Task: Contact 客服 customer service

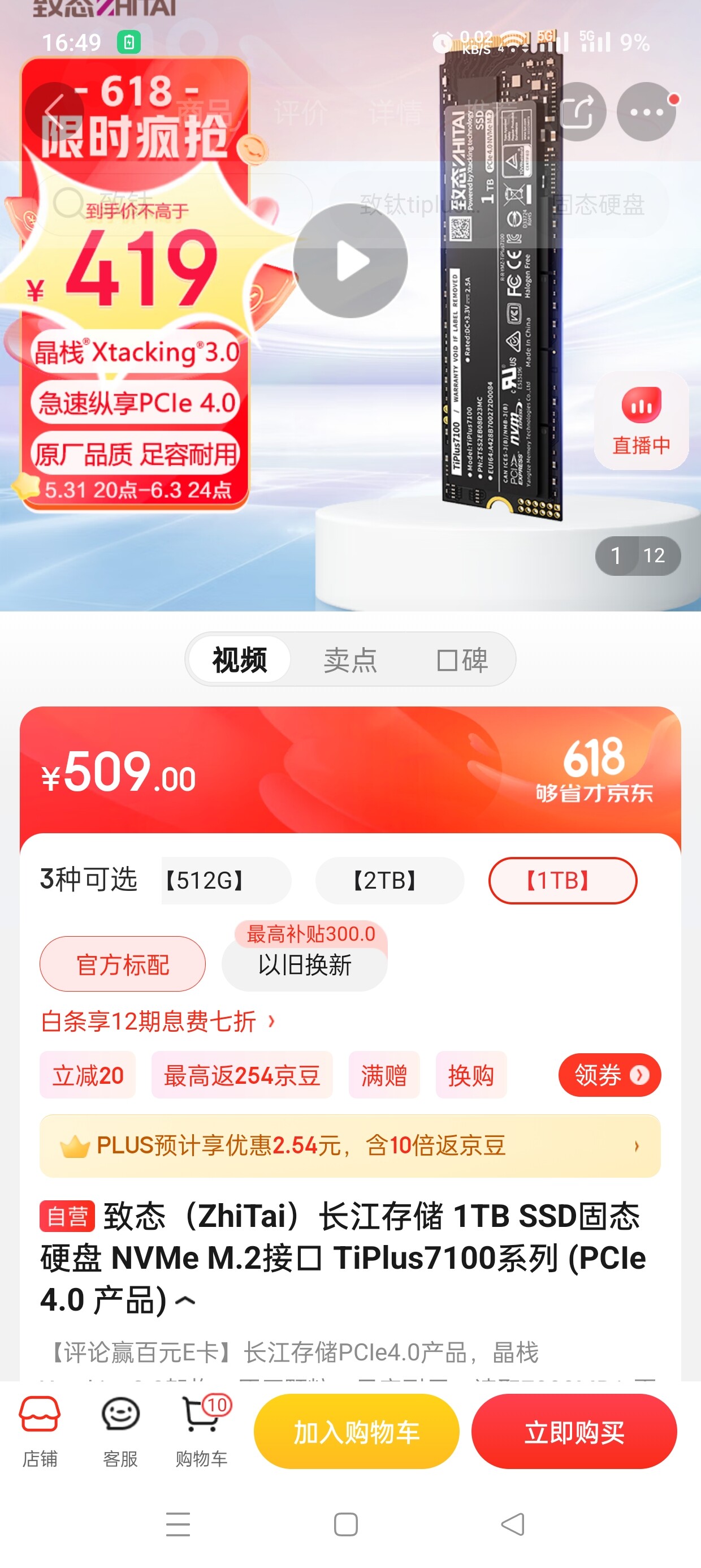Action: tap(120, 1431)
